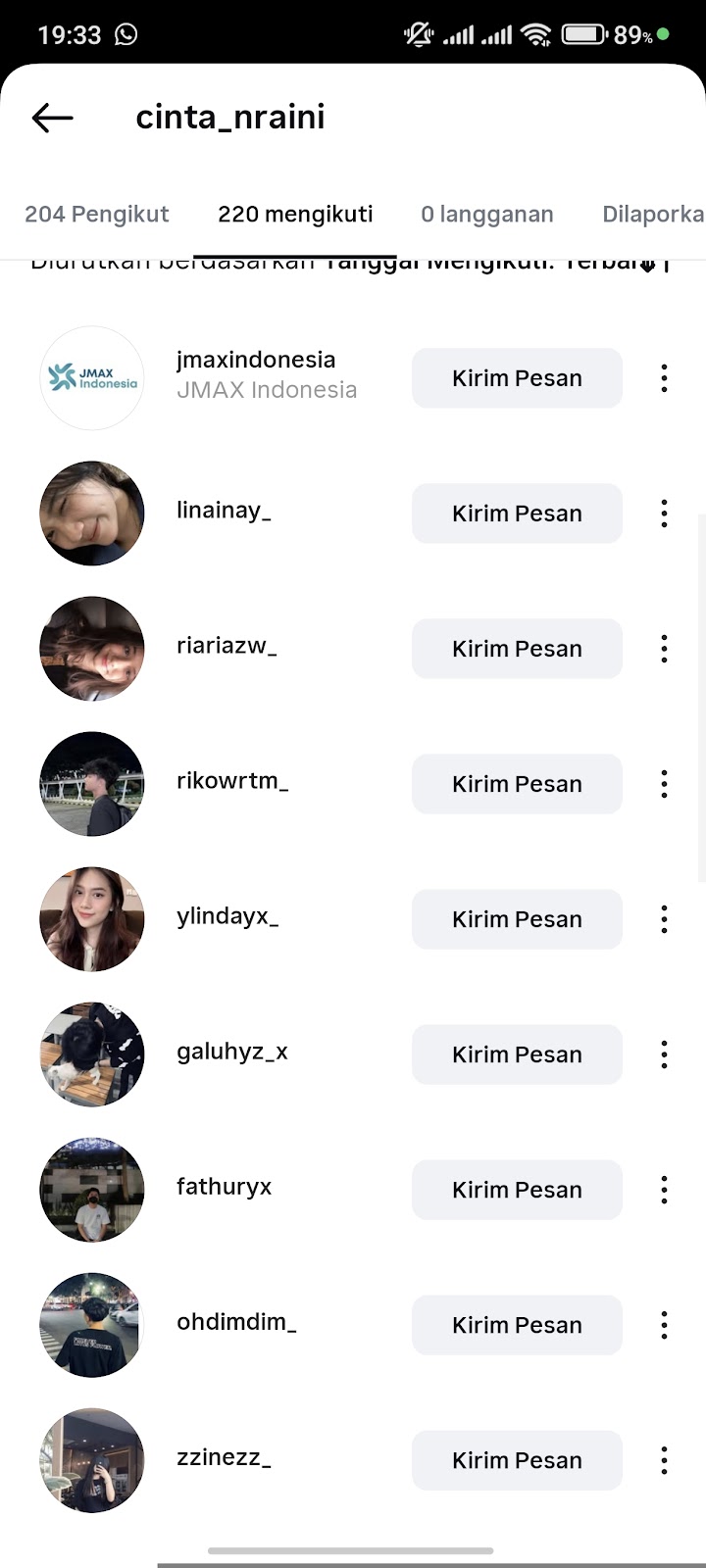The height and width of the screenshot is (1568, 706).
Task: Open overflow options for rikowrtm_
Action: point(664,784)
